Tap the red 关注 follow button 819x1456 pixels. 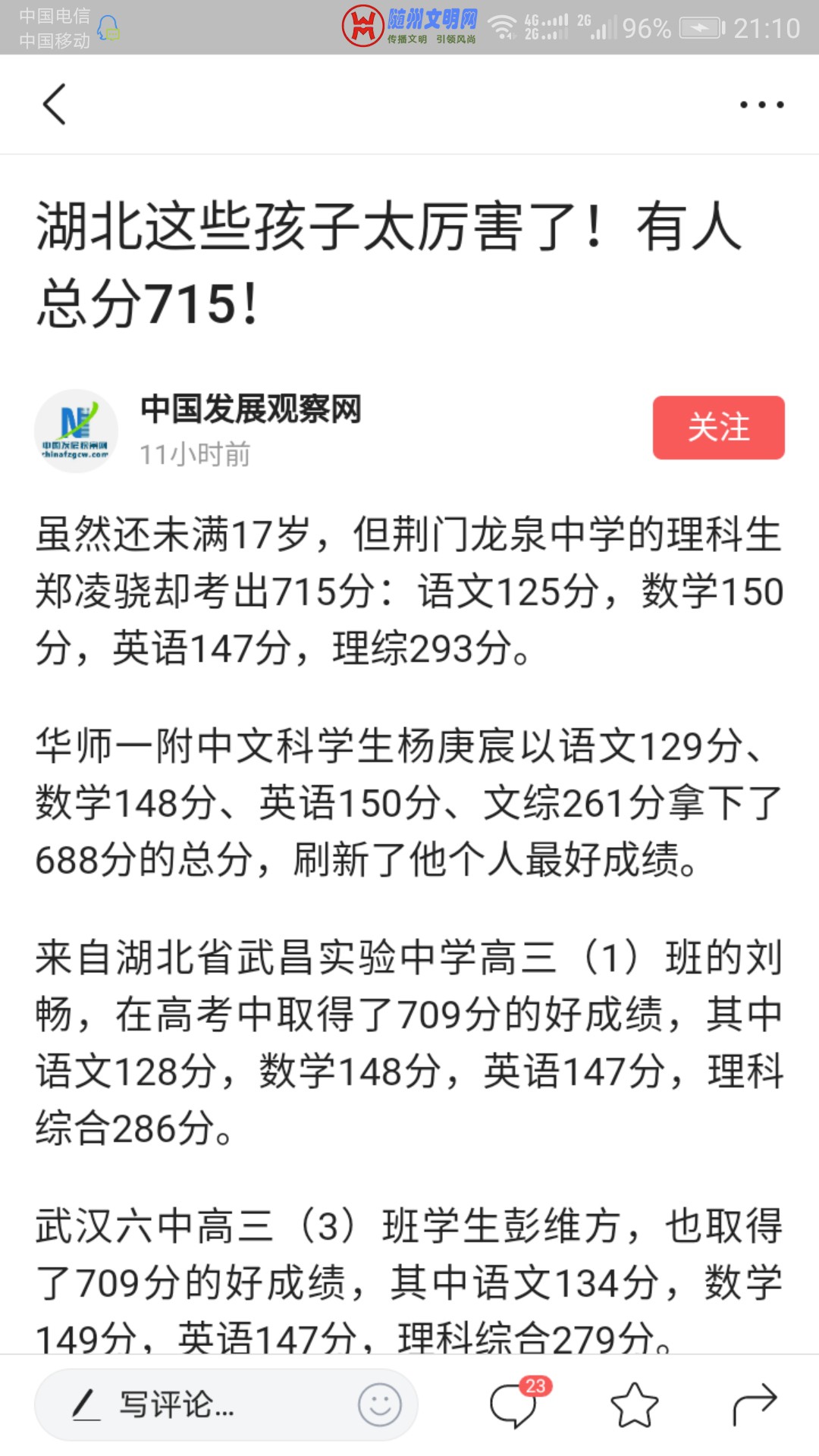pos(717,429)
